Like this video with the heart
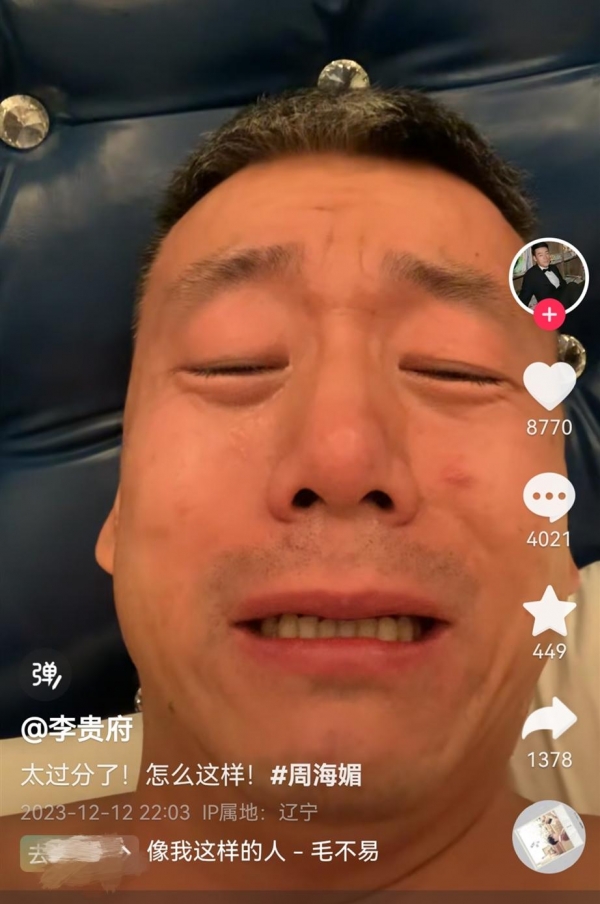This screenshot has height=904, width=600. pos(549,385)
